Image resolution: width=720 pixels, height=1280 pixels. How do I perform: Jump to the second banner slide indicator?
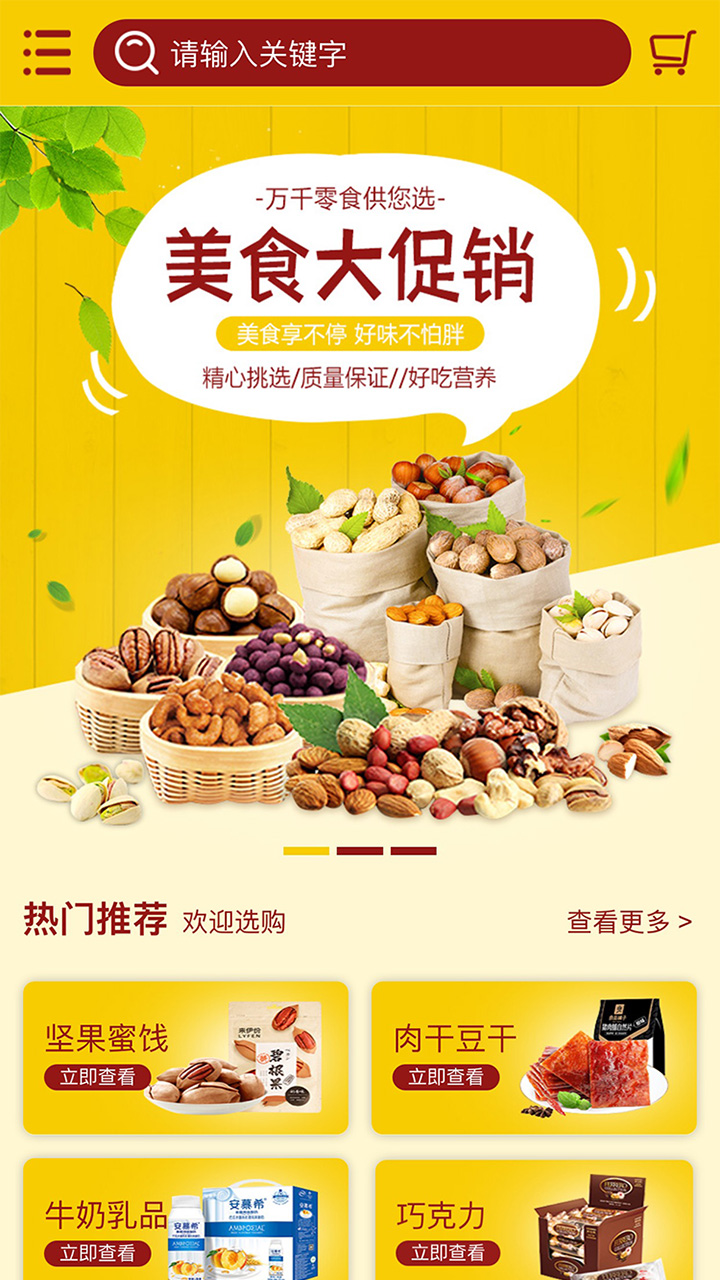(360, 851)
